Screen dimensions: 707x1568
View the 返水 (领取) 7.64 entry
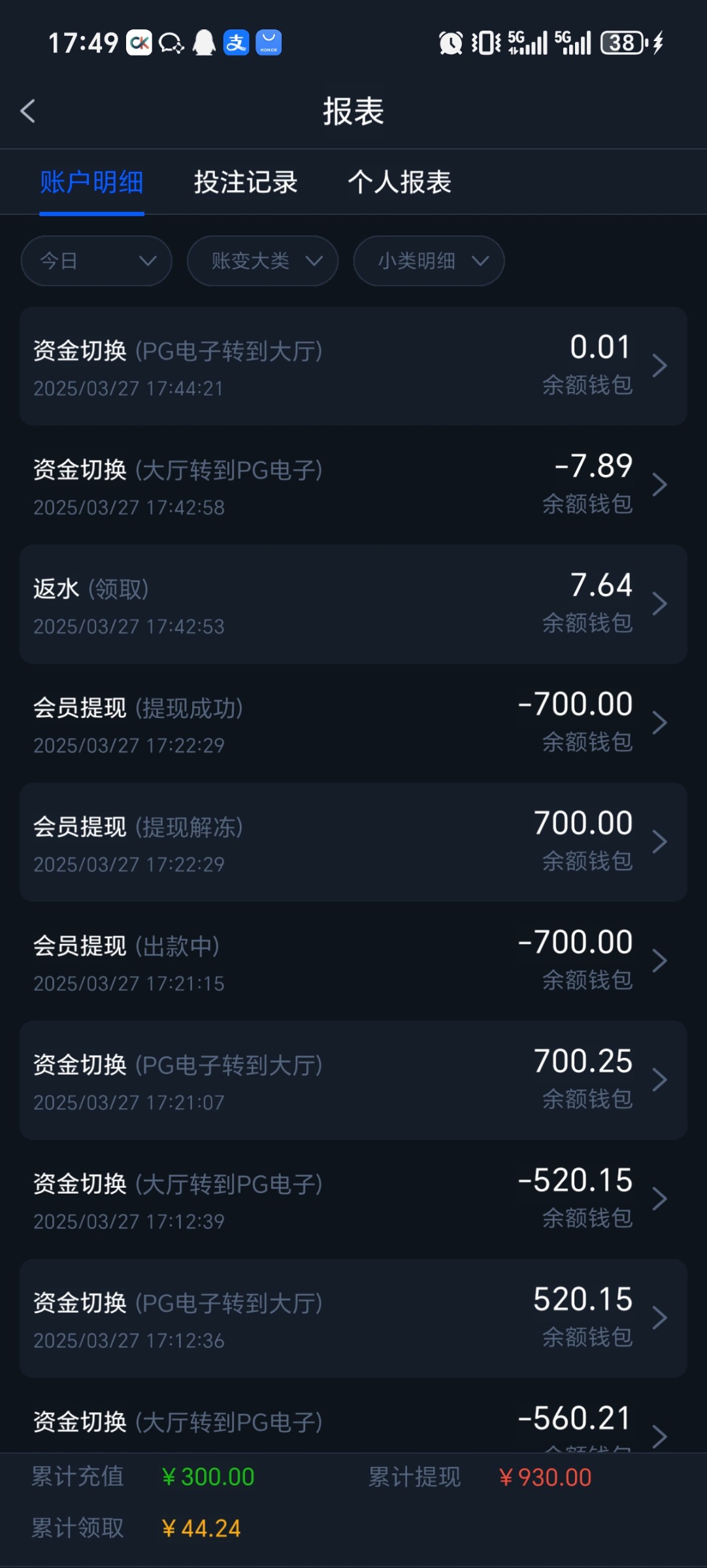pos(354,604)
